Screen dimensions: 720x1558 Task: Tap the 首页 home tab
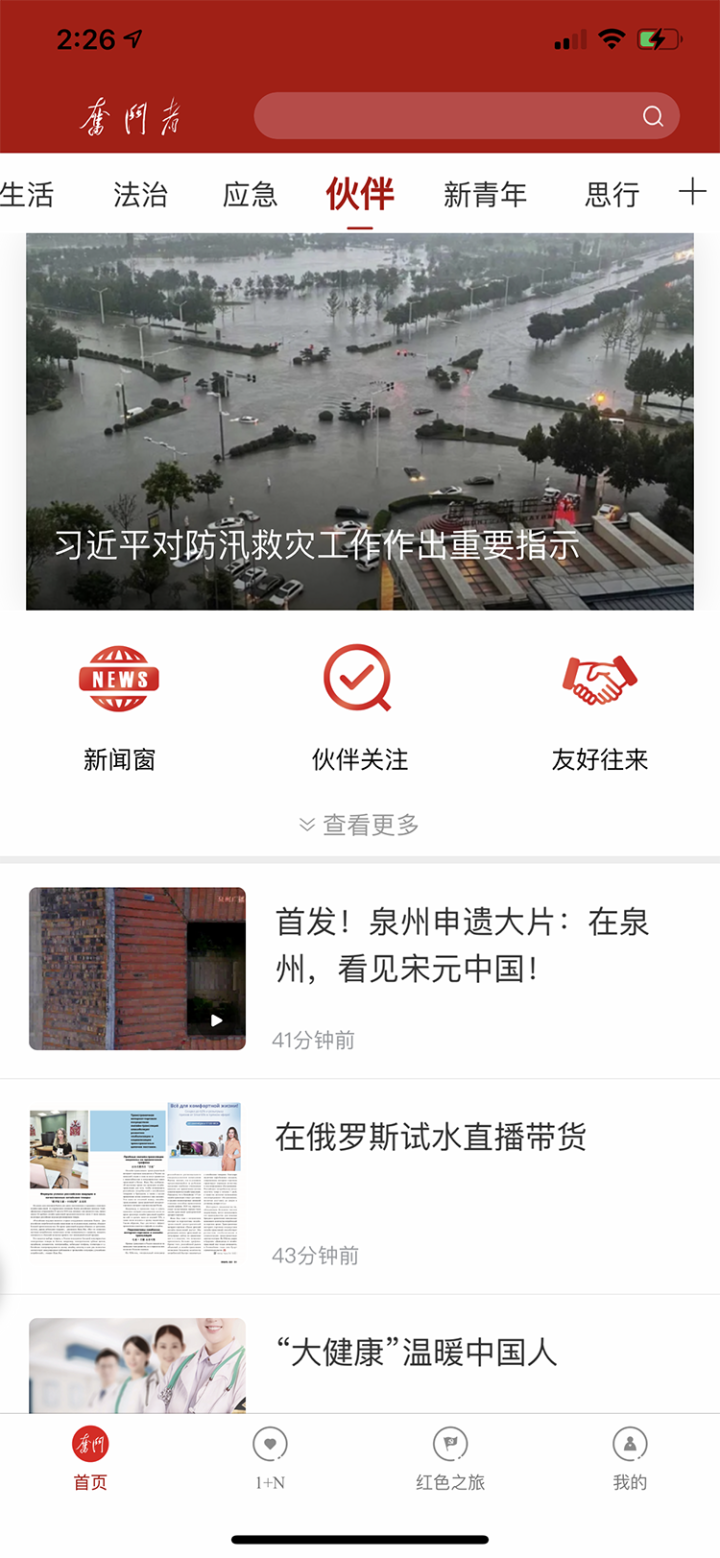click(90, 1458)
